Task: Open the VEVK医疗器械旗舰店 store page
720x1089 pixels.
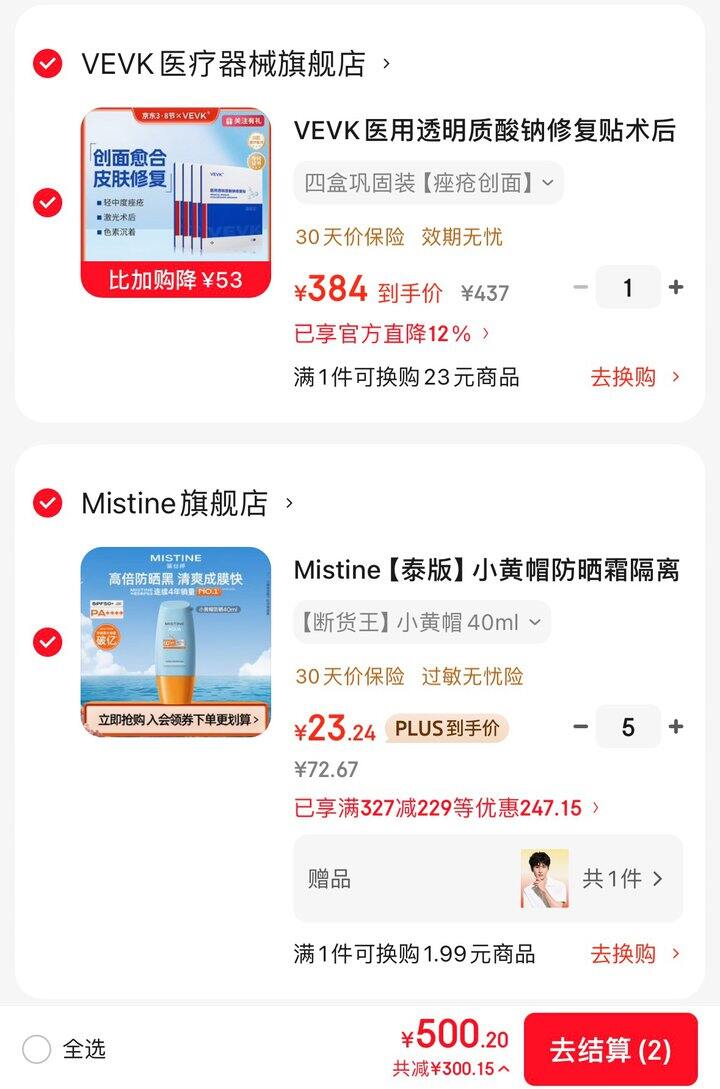Action: click(236, 64)
